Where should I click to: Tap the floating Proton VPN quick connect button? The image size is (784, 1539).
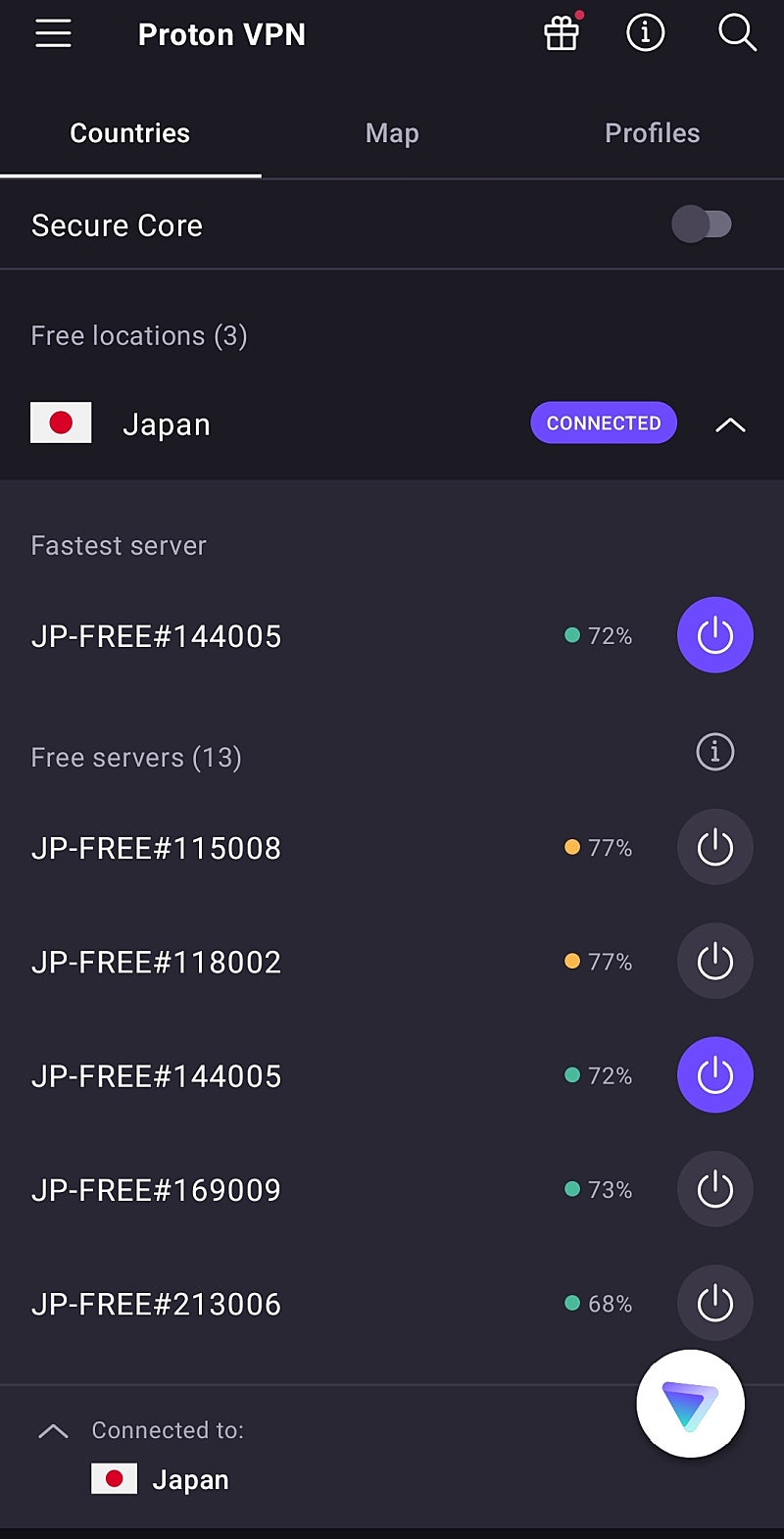click(x=690, y=1404)
